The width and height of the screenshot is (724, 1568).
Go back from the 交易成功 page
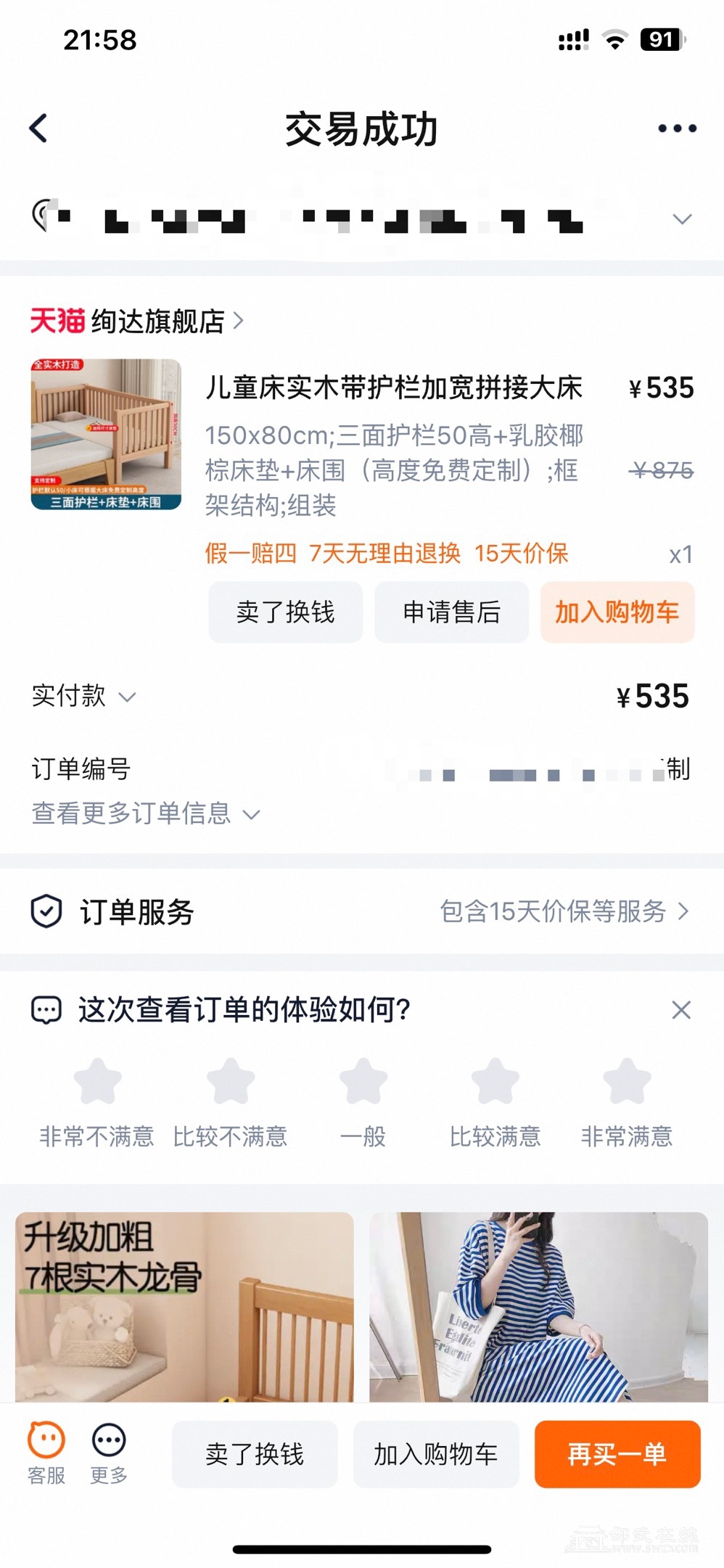[38, 129]
